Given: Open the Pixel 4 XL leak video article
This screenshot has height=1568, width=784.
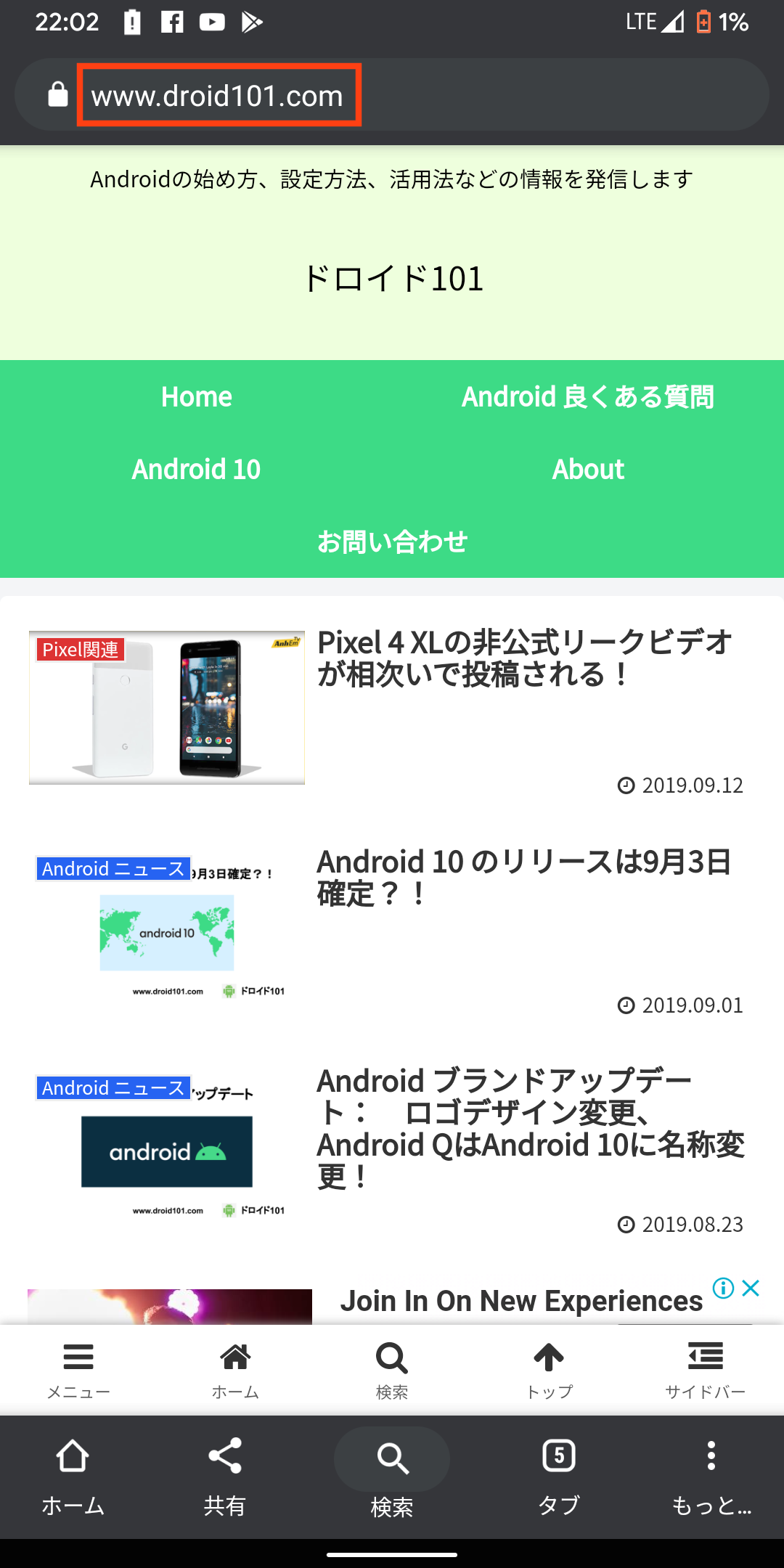Looking at the screenshot, I should (524, 661).
